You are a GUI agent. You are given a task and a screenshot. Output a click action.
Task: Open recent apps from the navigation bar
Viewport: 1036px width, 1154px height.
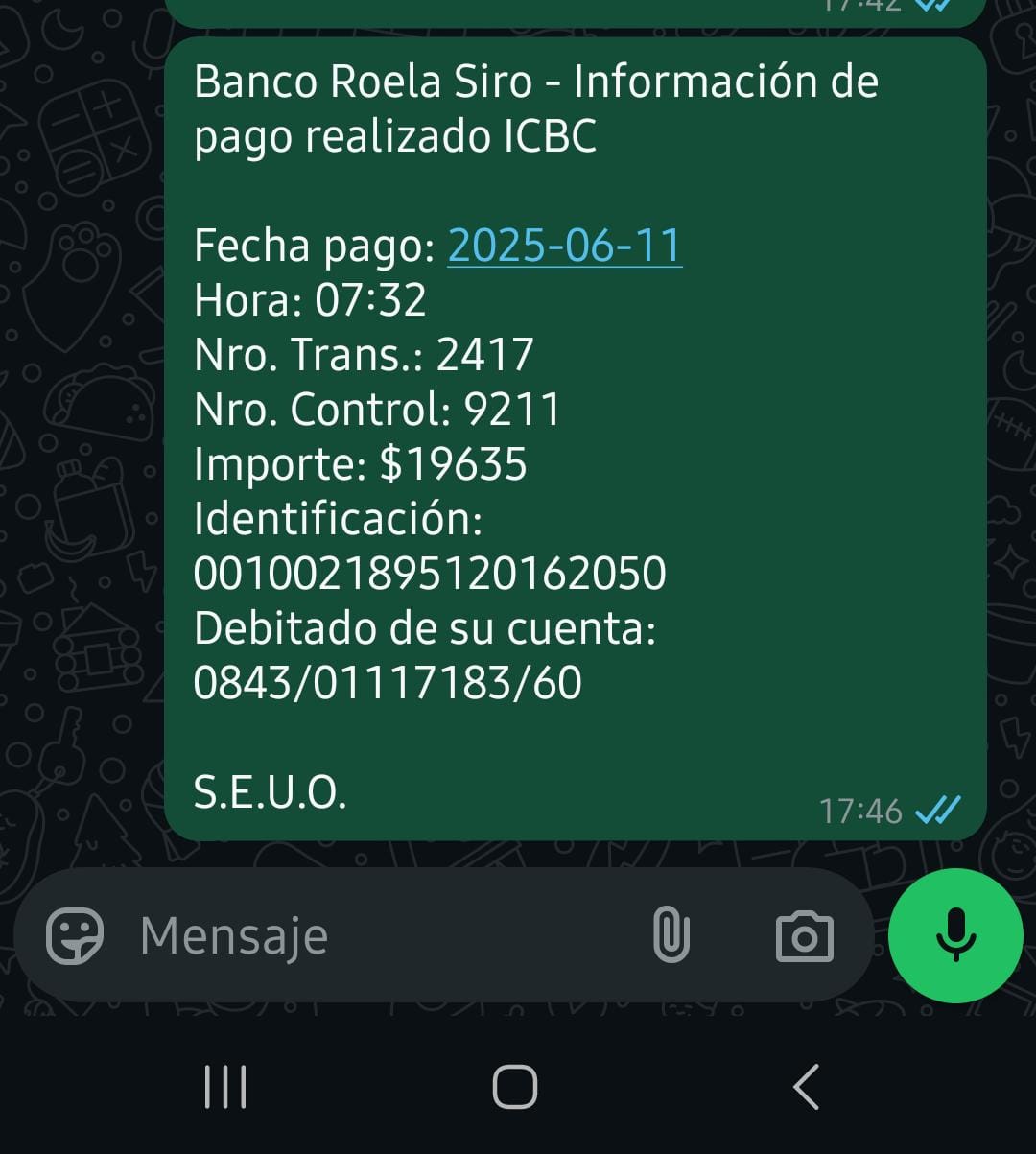pyautogui.click(x=226, y=1088)
